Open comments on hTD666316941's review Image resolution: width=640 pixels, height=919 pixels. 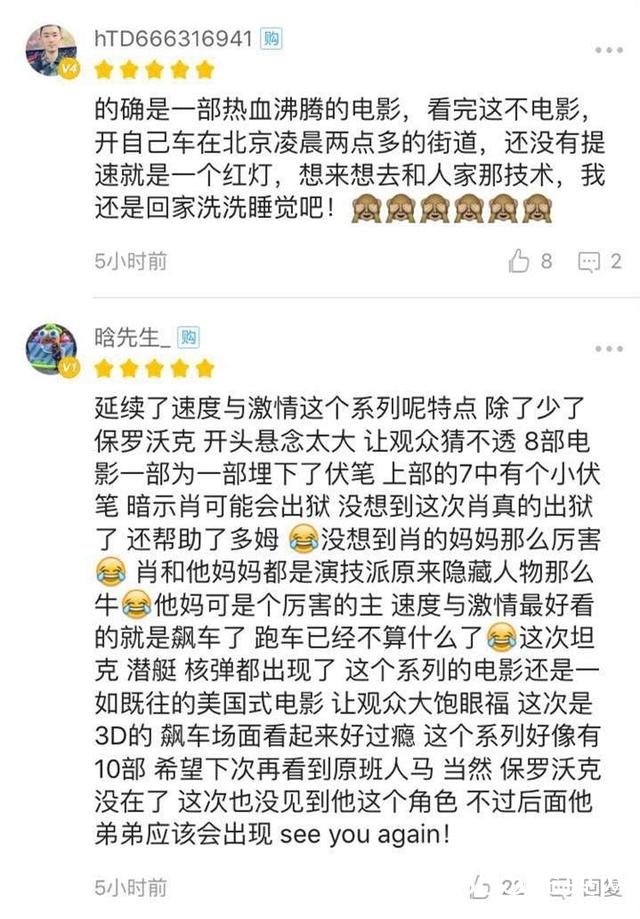pyautogui.click(x=589, y=262)
